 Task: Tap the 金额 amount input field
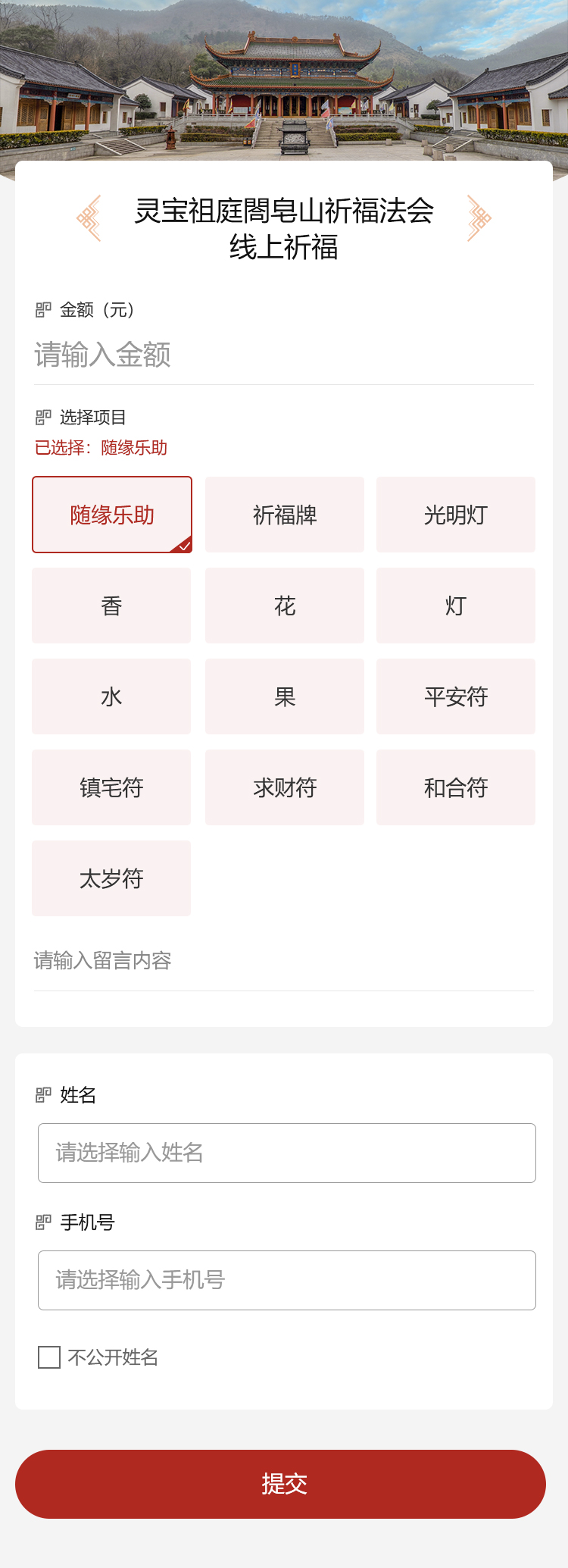click(x=284, y=355)
